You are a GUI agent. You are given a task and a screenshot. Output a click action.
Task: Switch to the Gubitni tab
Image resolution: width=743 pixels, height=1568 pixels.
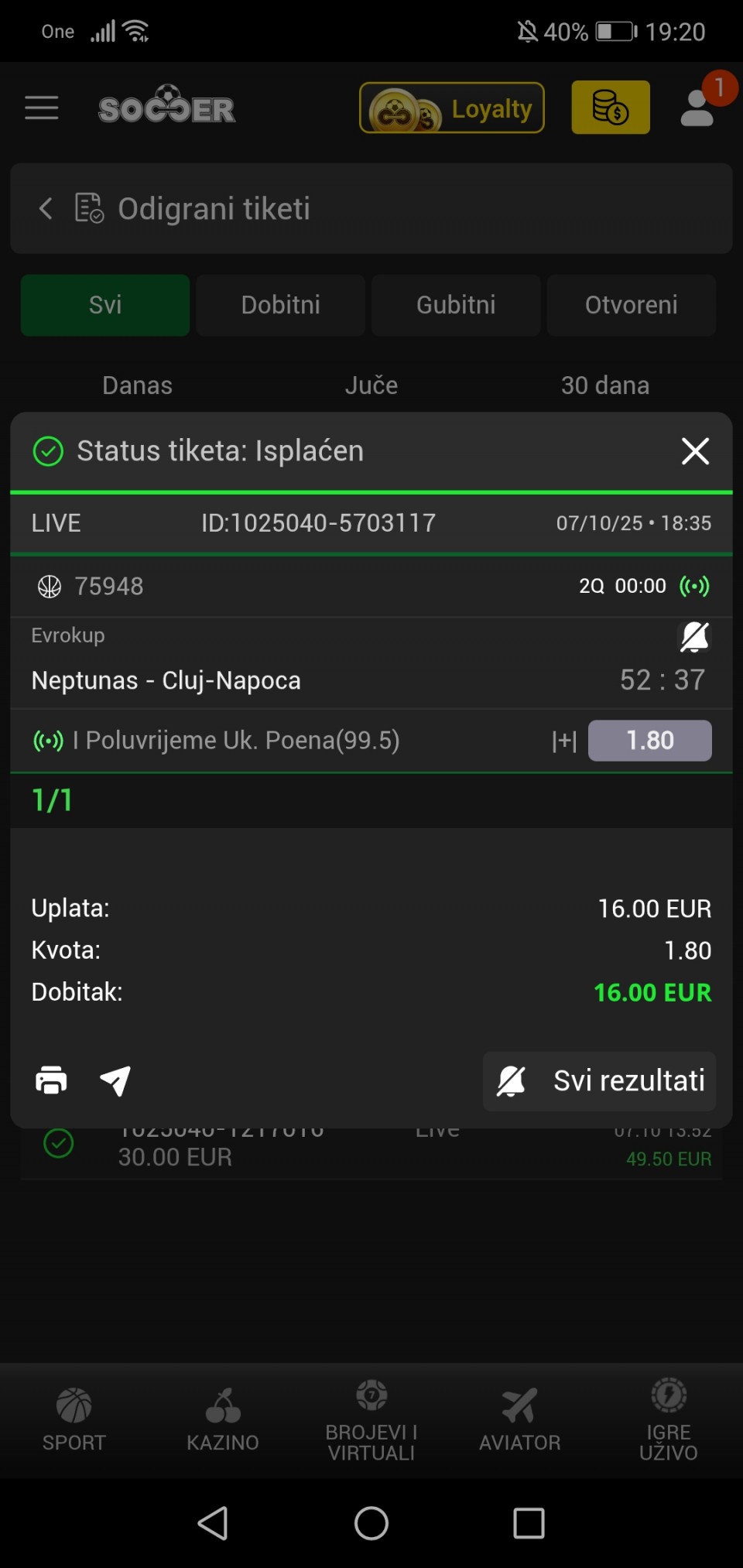456,305
